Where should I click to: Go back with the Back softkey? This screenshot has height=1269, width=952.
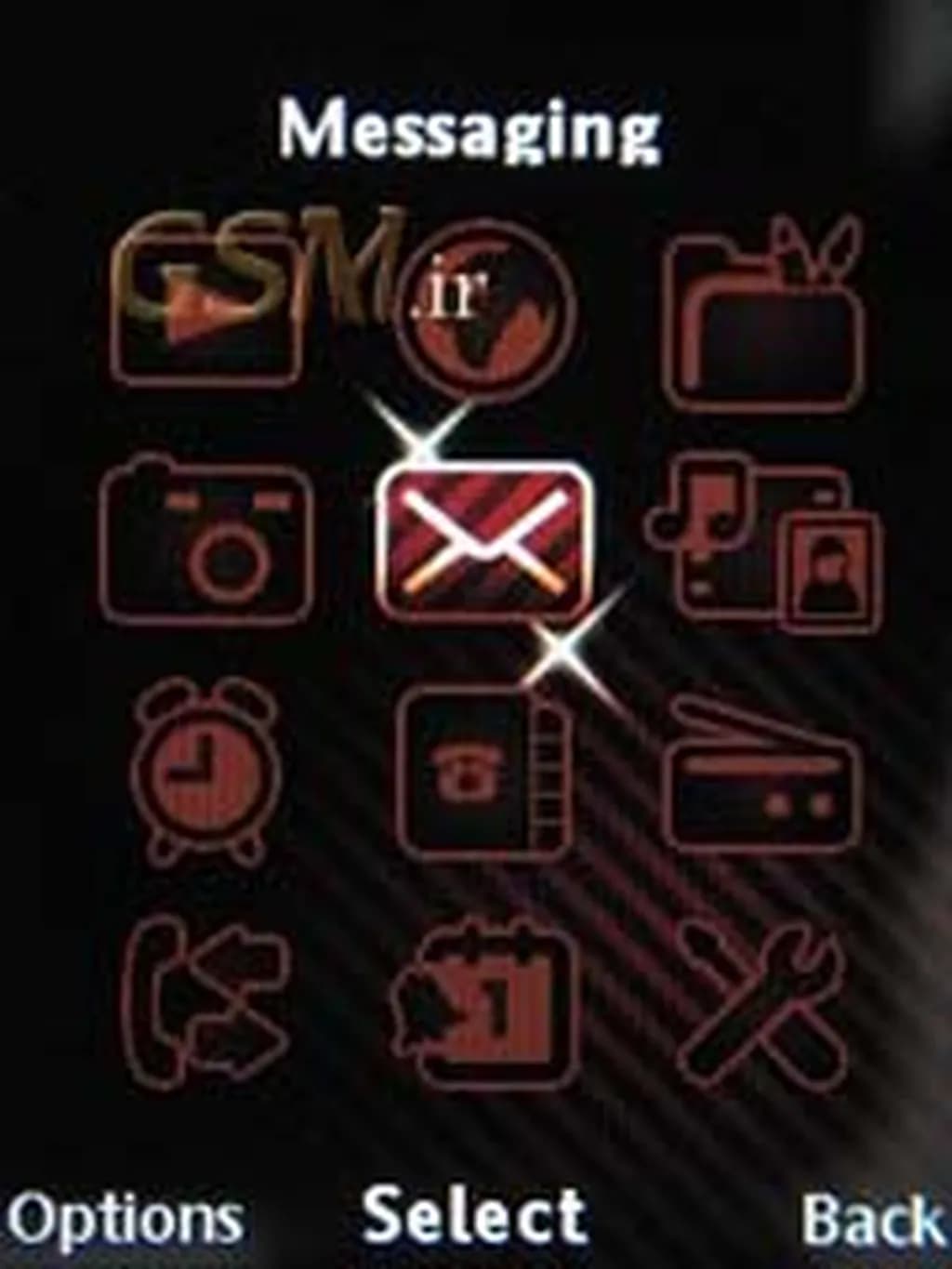tap(869, 1218)
